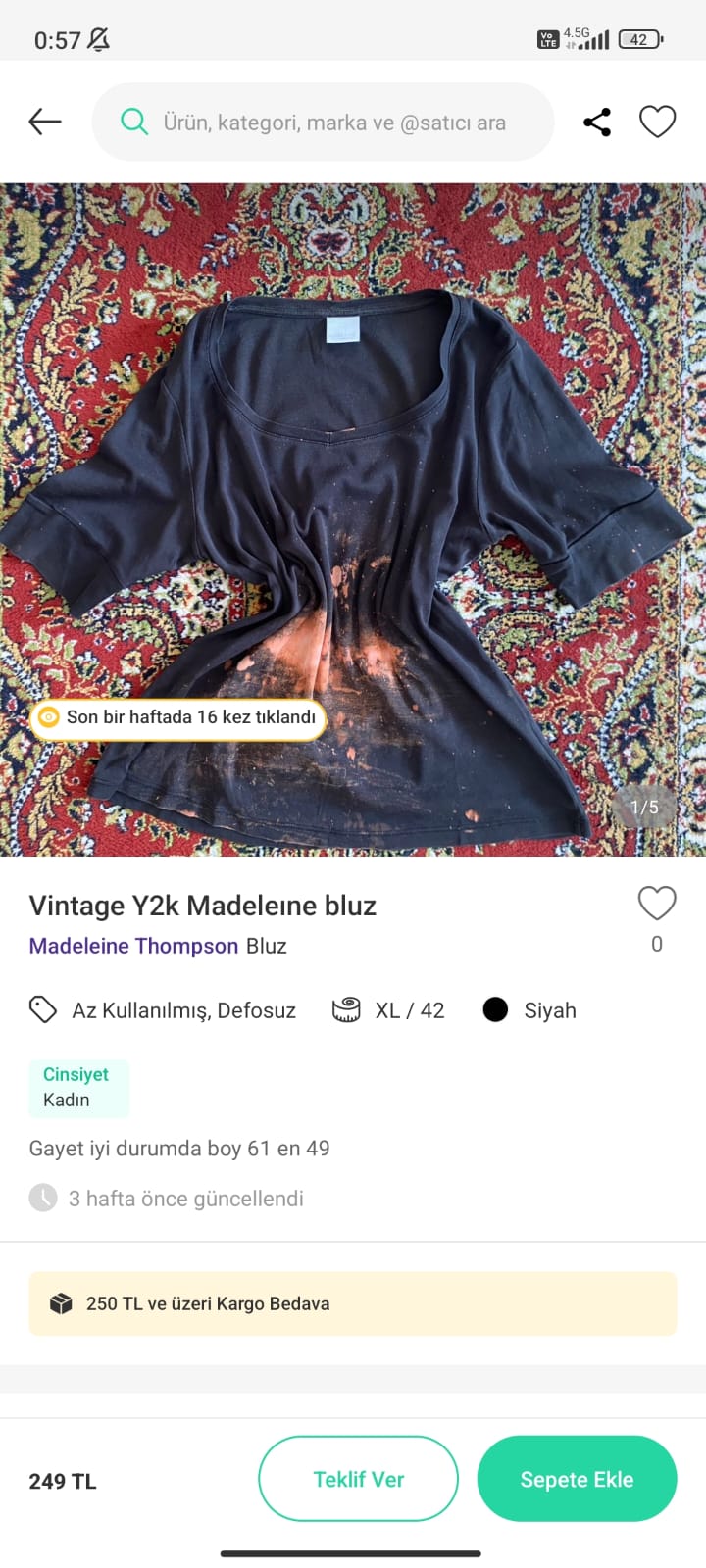Open the product search field
Image resolution: width=706 pixels, height=1568 pixels.
[333, 122]
